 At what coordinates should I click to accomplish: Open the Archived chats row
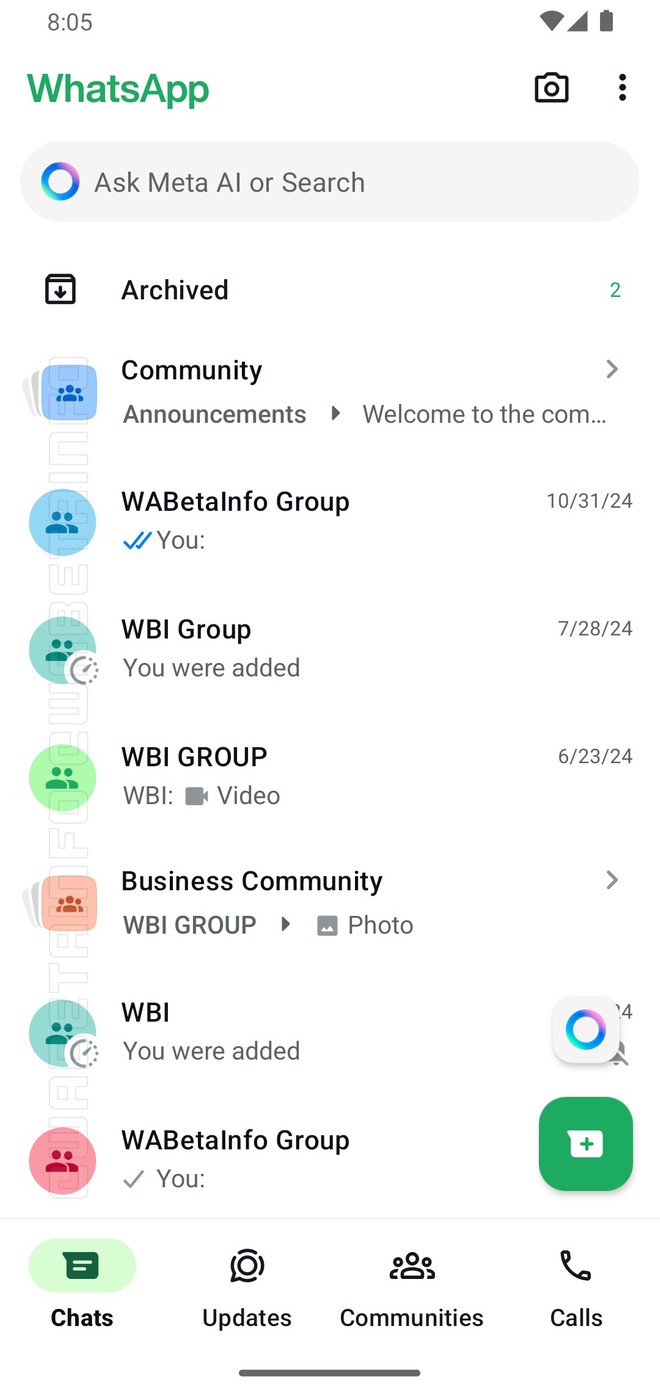coord(330,290)
